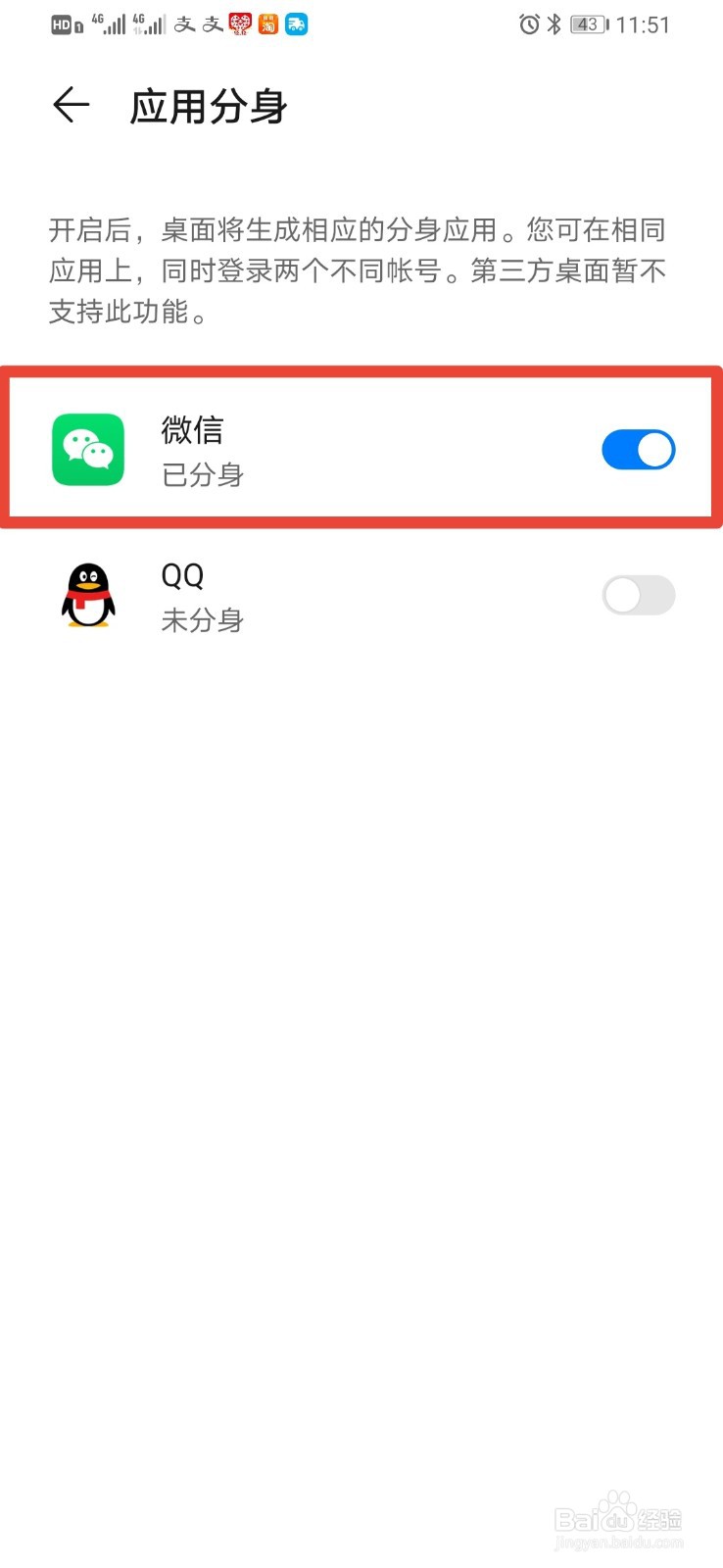
Task: Click the Baidu 经验 watermark link
Action: (x=619, y=1519)
